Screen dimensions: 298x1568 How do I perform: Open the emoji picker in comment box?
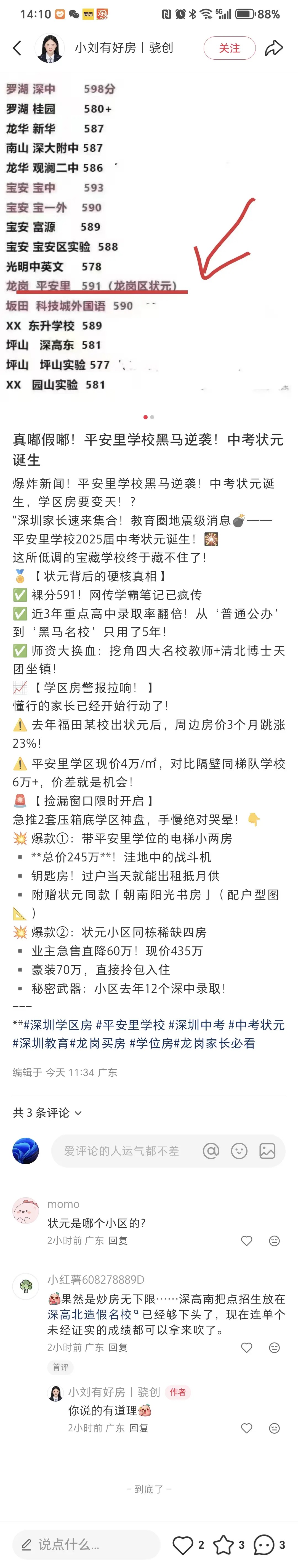click(x=239, y=1151)
